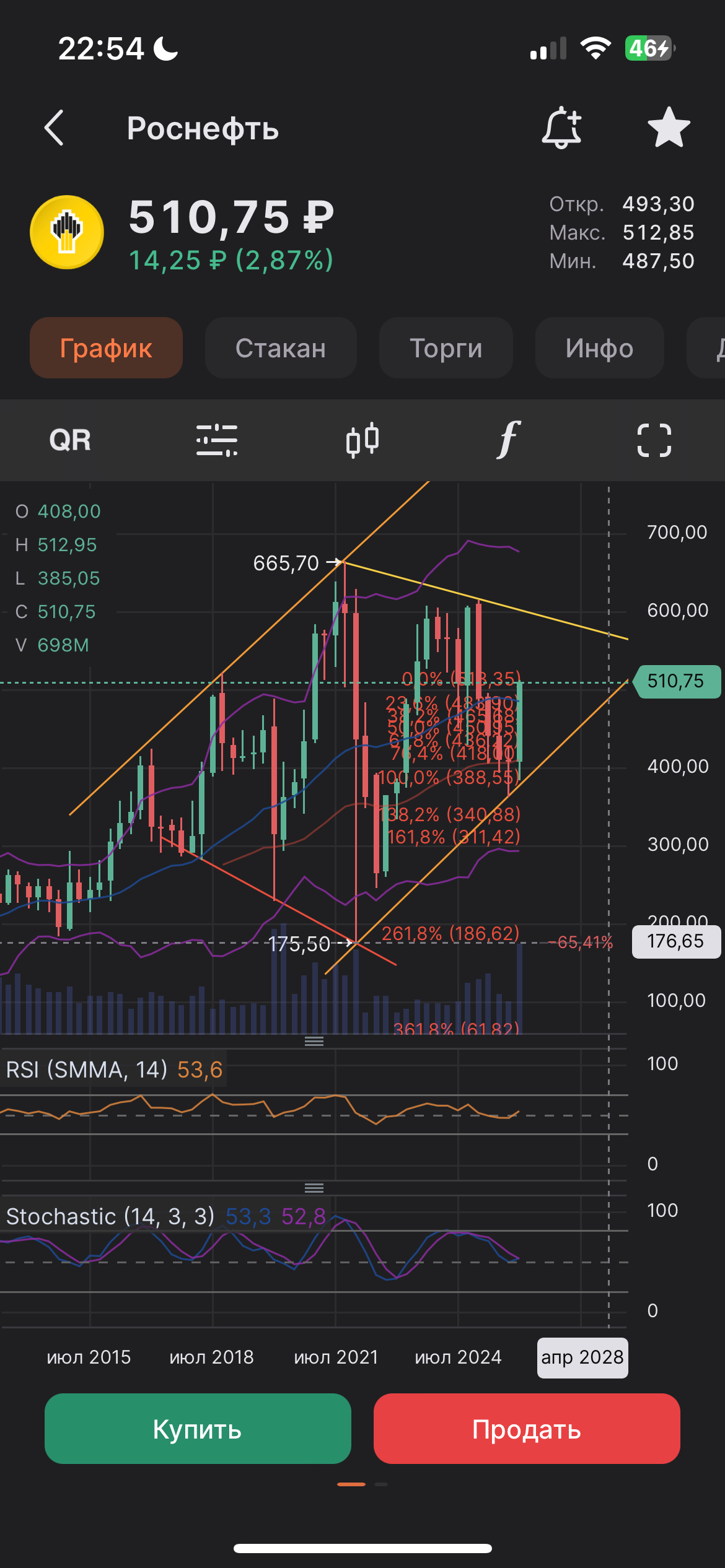Toggle the favorite star for Роснефть

click(669, 128)
